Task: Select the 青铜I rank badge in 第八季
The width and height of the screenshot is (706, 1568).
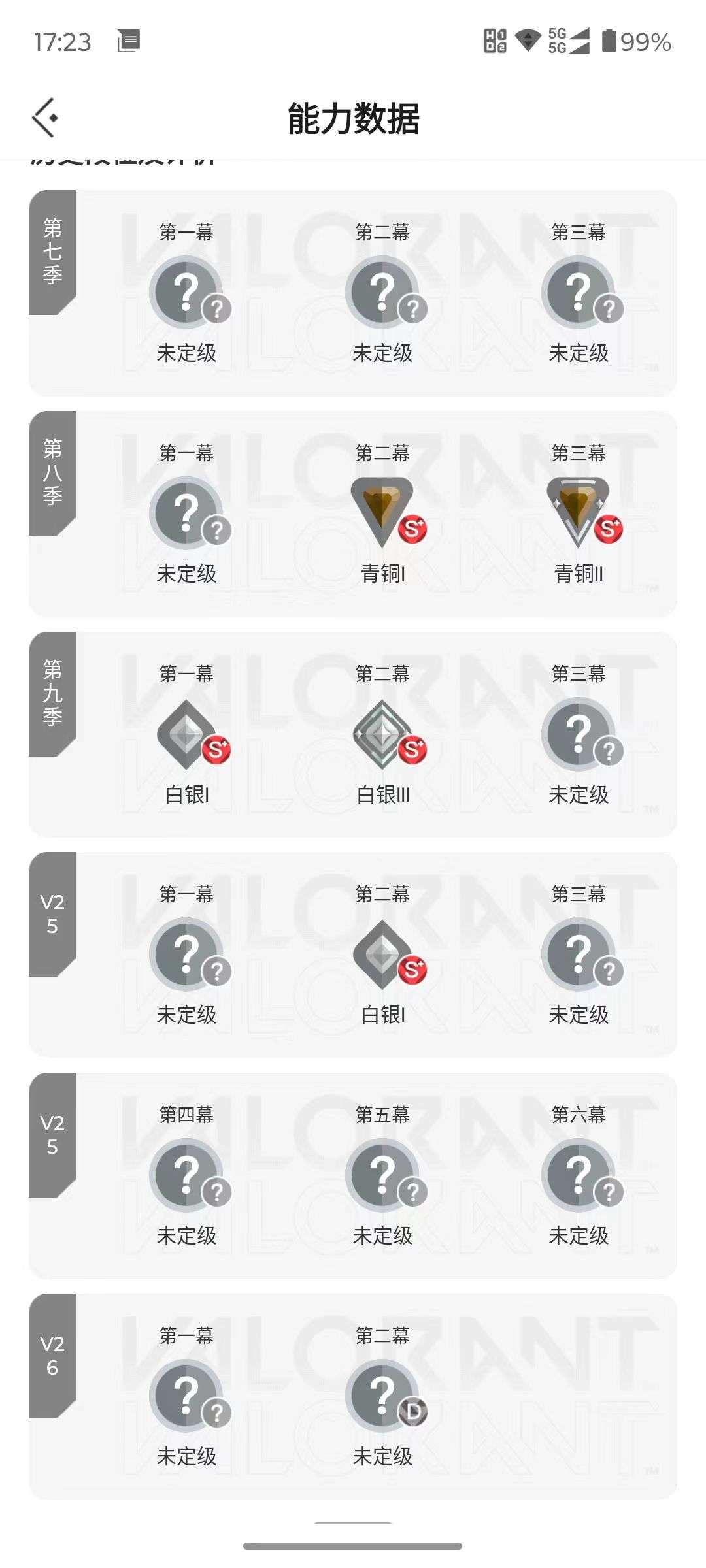Action: [x=382, y=513]
